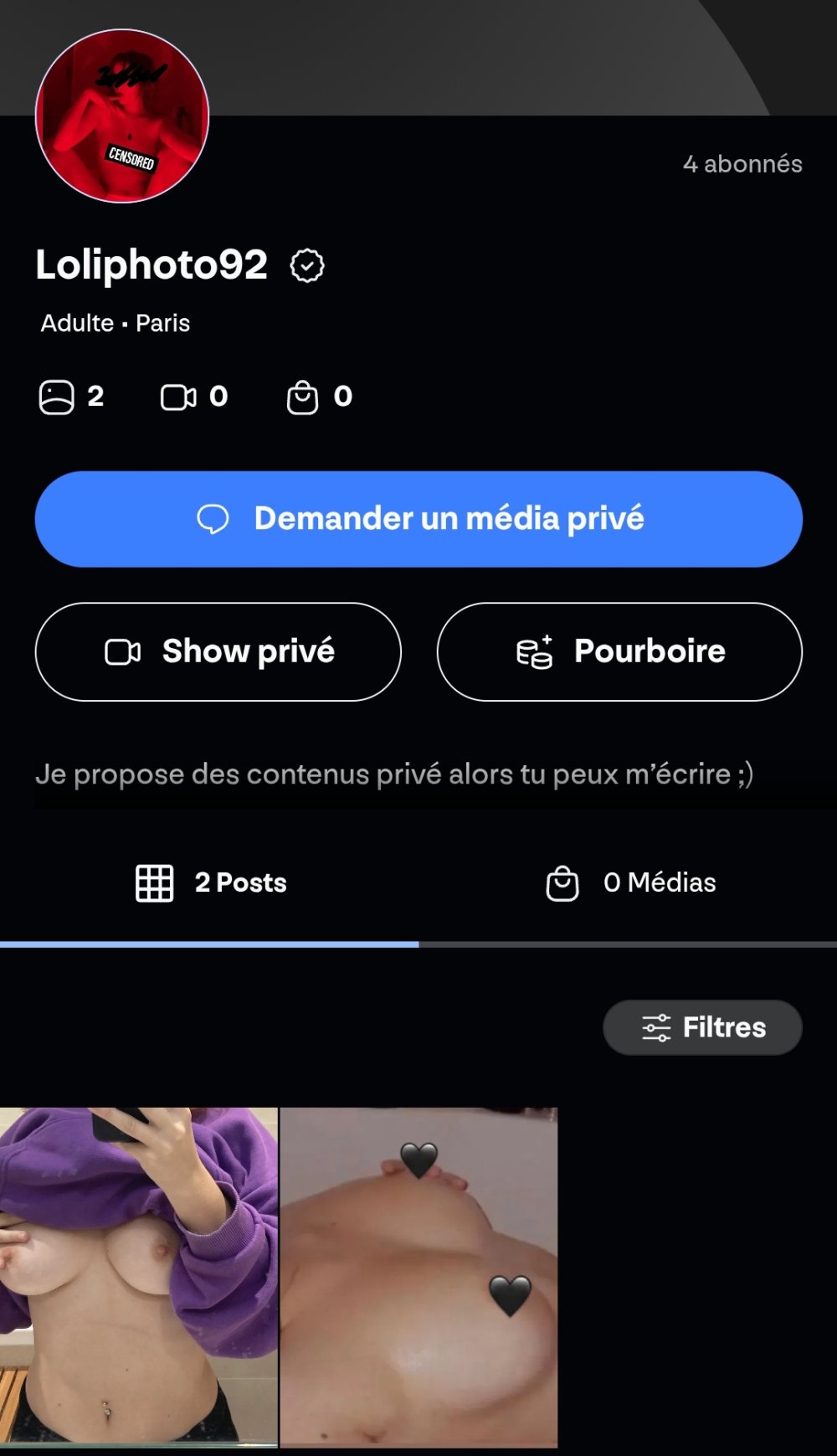Image resolution: width=837 pixels, height=1456 pixels.
Task: Click the photos counter icon showing 2
Action: [x=56, y=397]
